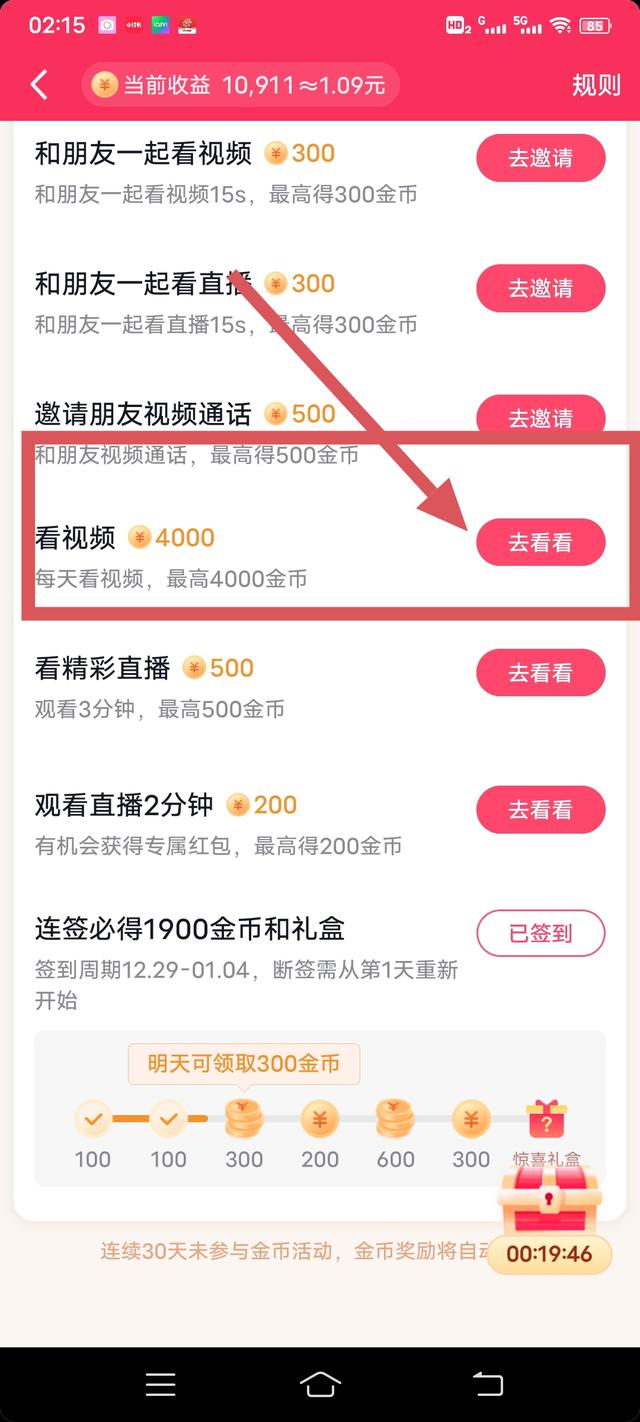Image resolution: width=640 pixels, height=1422 pixels.
Task: Open the 当前收益 earnings pill
Action: coord(240,85)
